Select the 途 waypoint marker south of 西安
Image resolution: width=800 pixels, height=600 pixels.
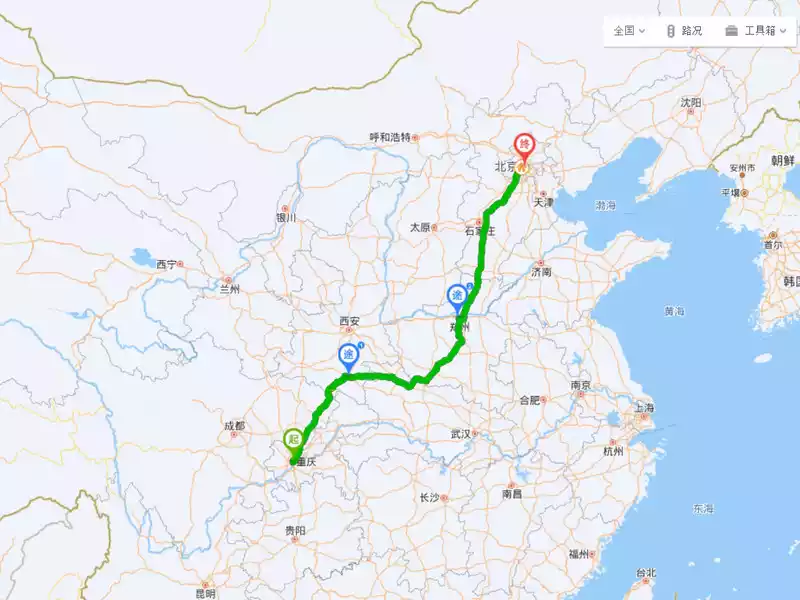(348, 355)
